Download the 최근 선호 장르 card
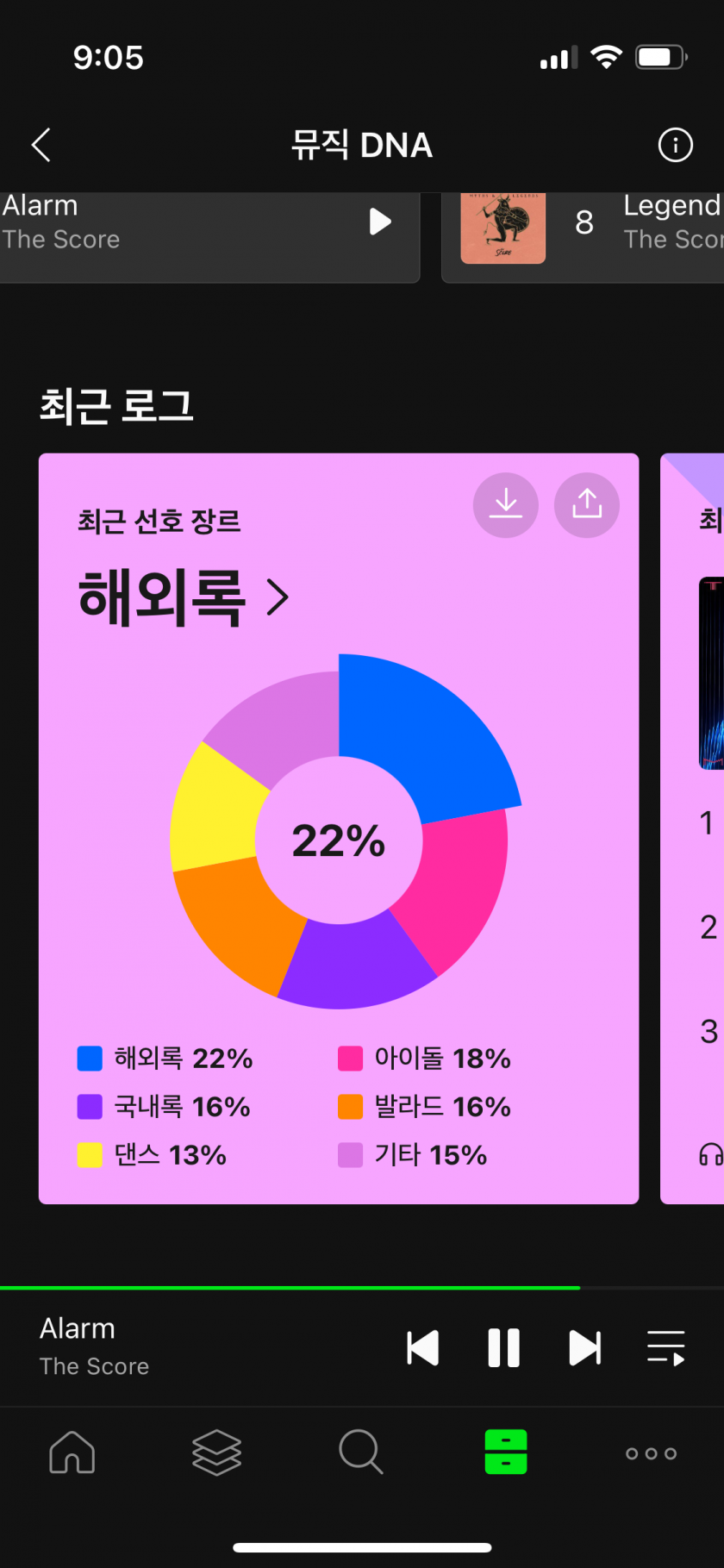Screen dimensions: 724x1568 point(506,505)
